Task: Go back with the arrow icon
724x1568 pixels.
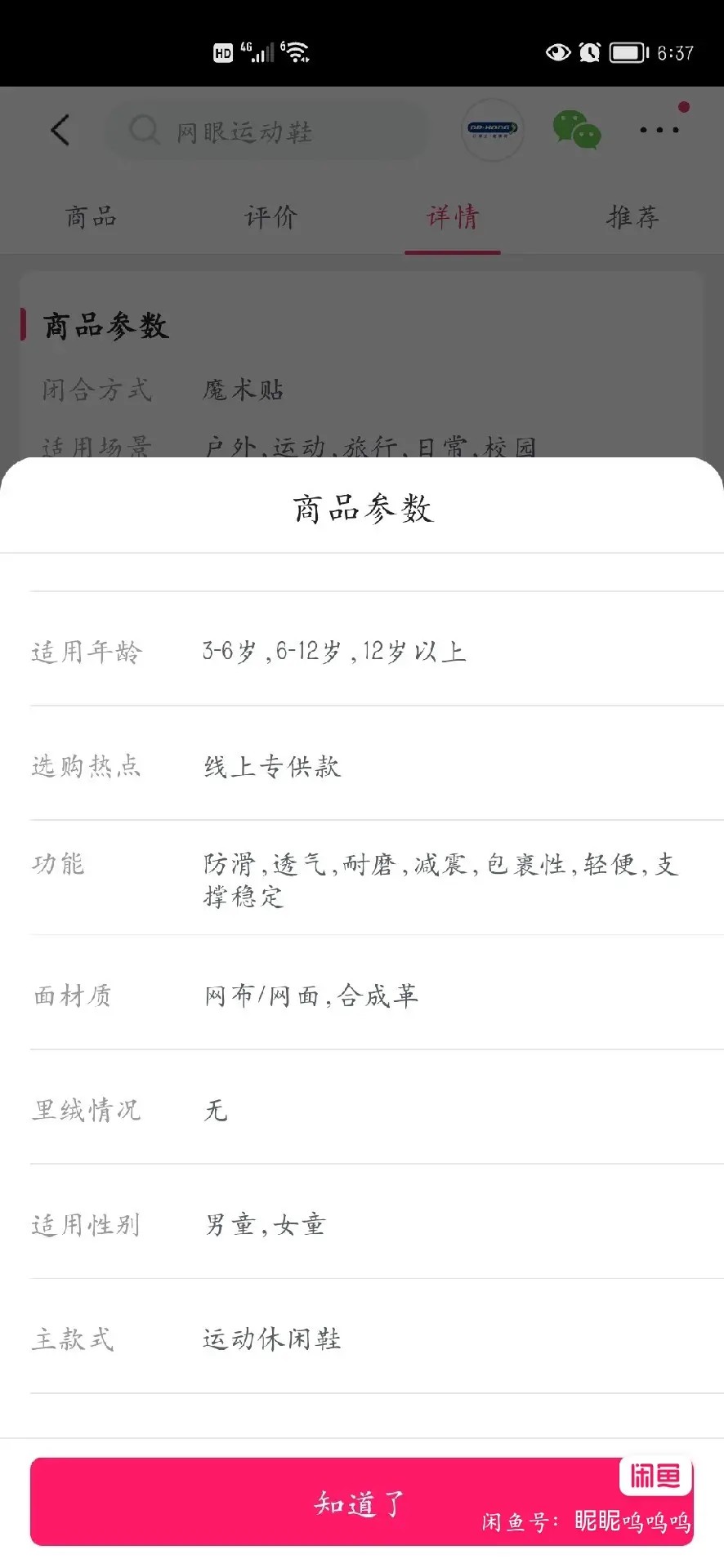Action: pos(60,130)
